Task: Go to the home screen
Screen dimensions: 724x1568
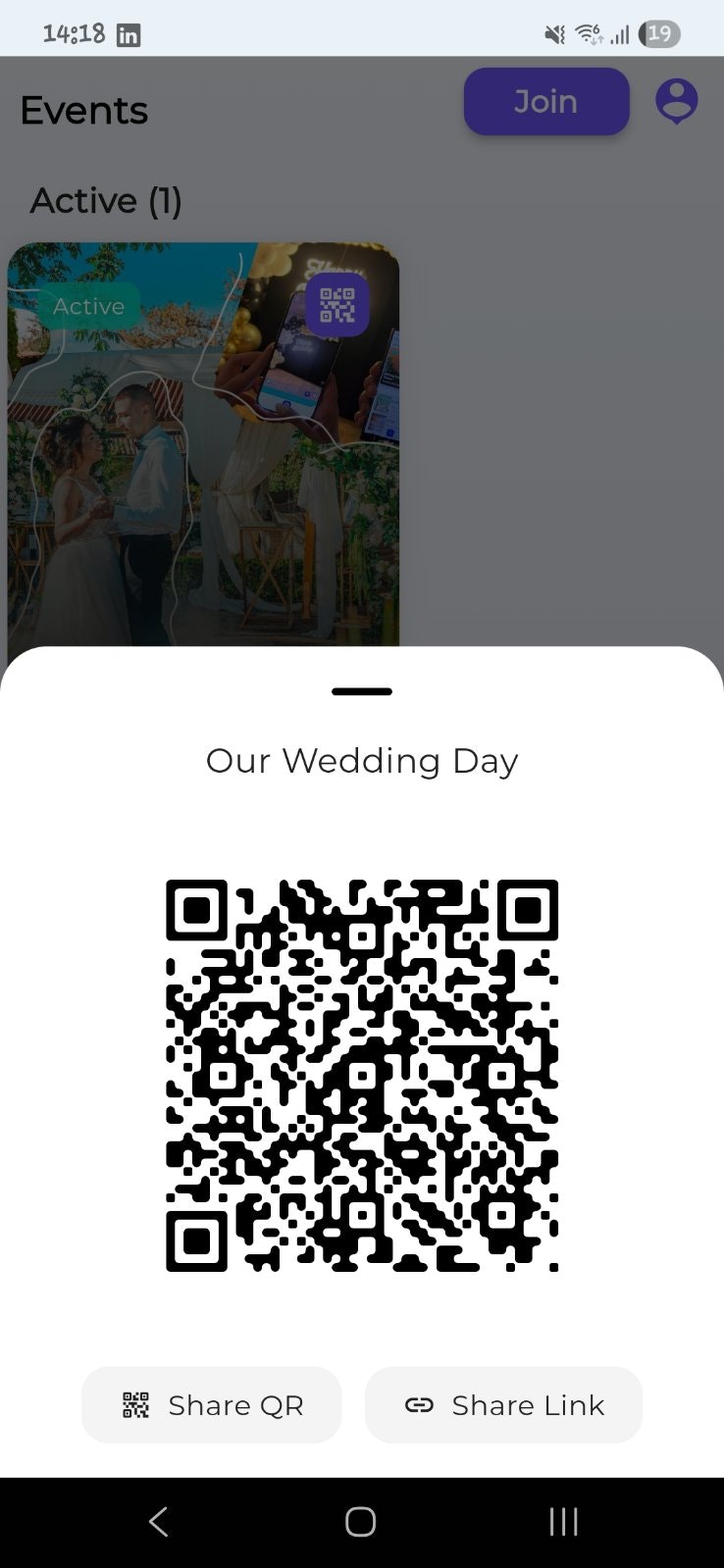Action: click(x=361, y=1521)
